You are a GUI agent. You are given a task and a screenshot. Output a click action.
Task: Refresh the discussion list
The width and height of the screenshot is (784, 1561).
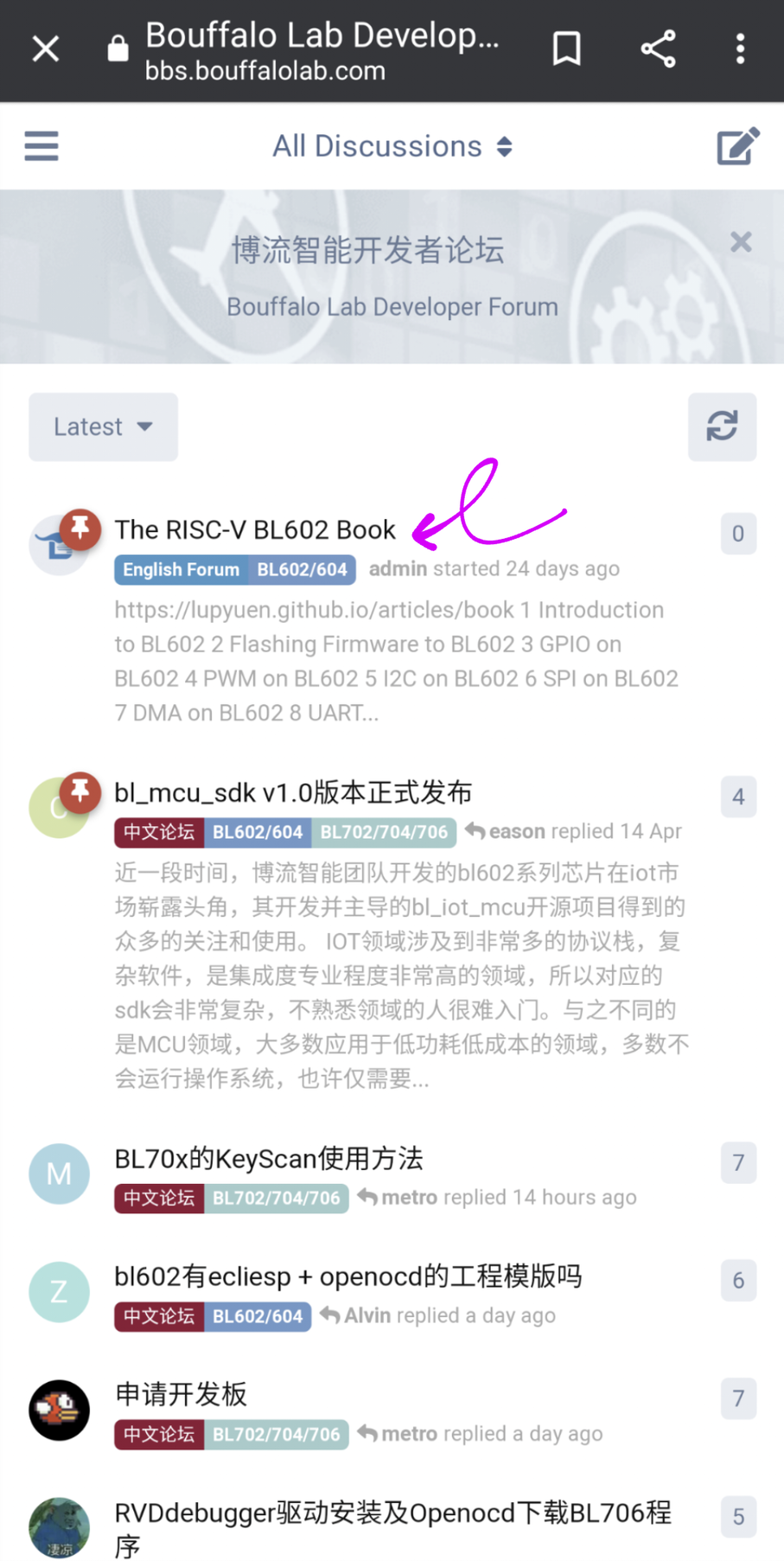(722, 427)
